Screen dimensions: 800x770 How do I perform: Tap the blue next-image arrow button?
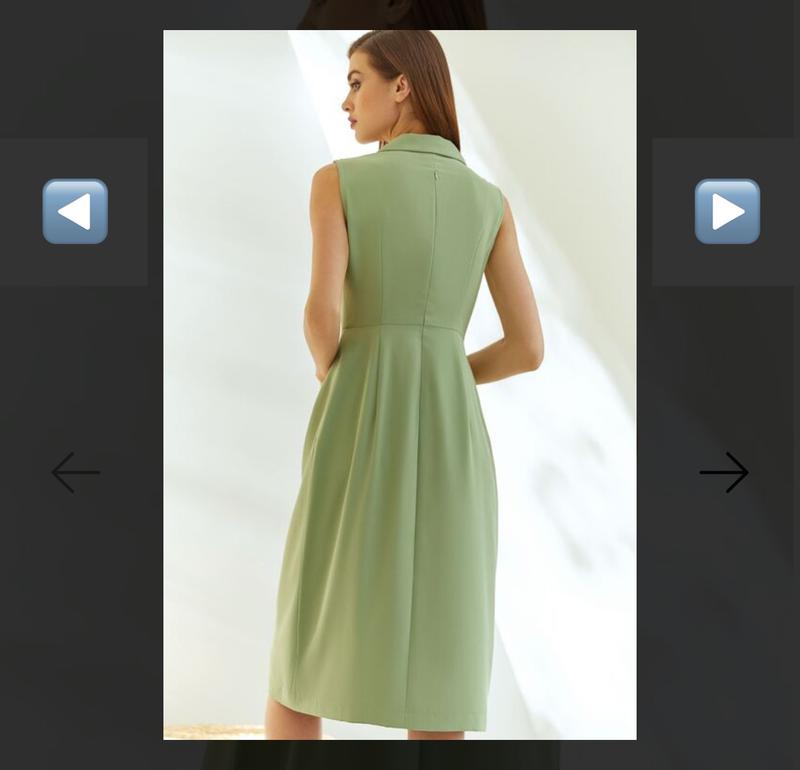click(x=727, y=211)
